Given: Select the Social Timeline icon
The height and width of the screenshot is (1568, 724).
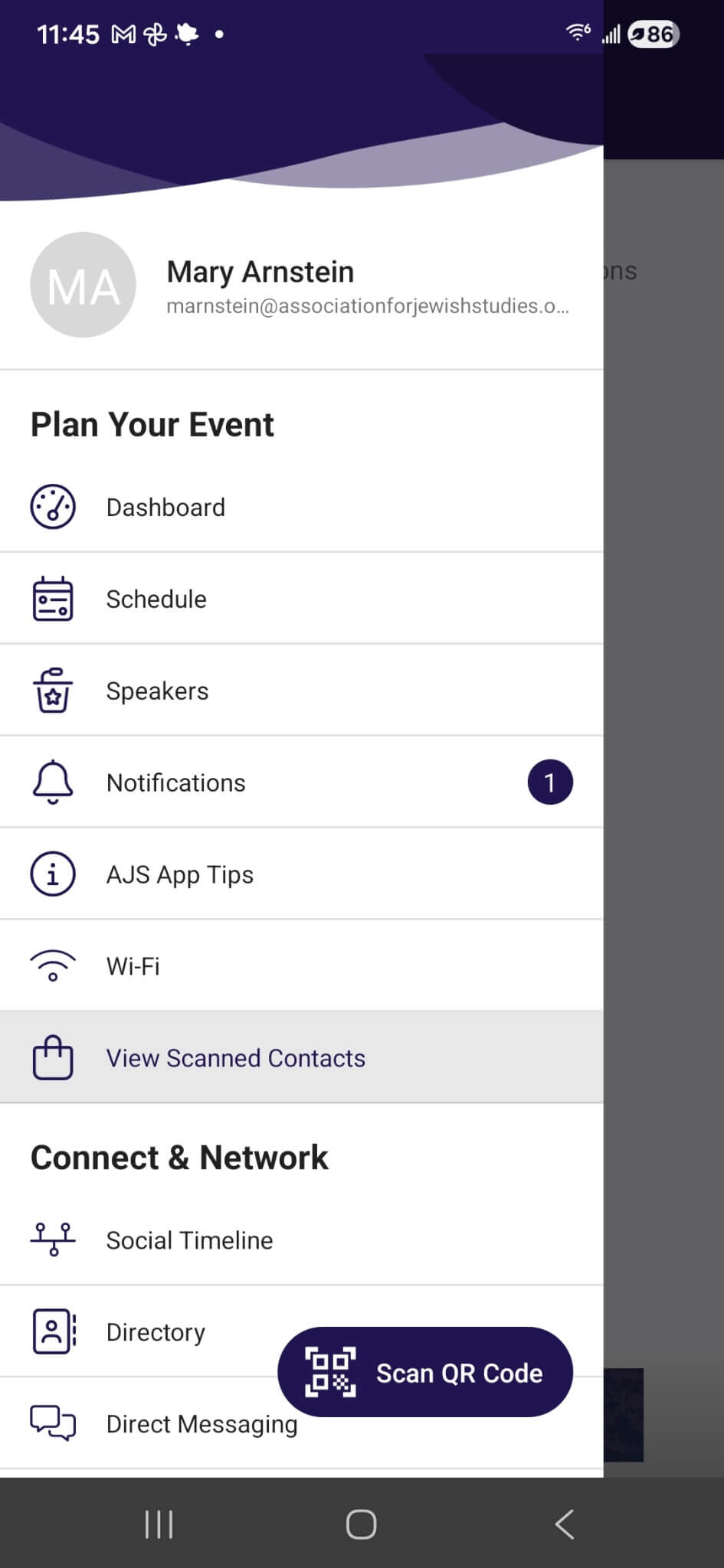Looking at the screenshot, I should (52, 1239).
